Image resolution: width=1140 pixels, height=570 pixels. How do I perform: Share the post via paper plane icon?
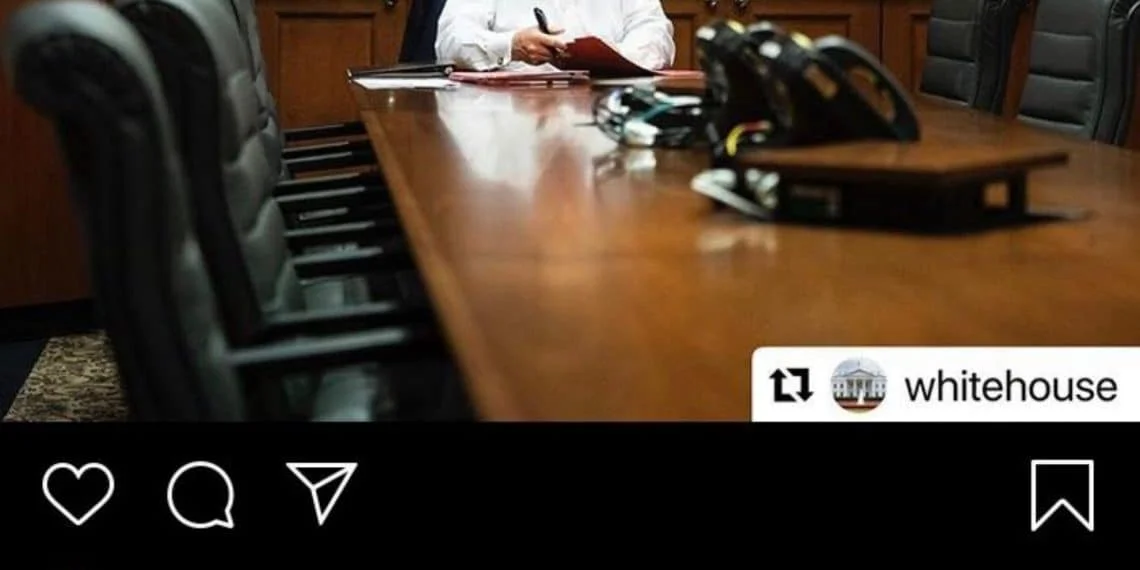tap(321, 492)
